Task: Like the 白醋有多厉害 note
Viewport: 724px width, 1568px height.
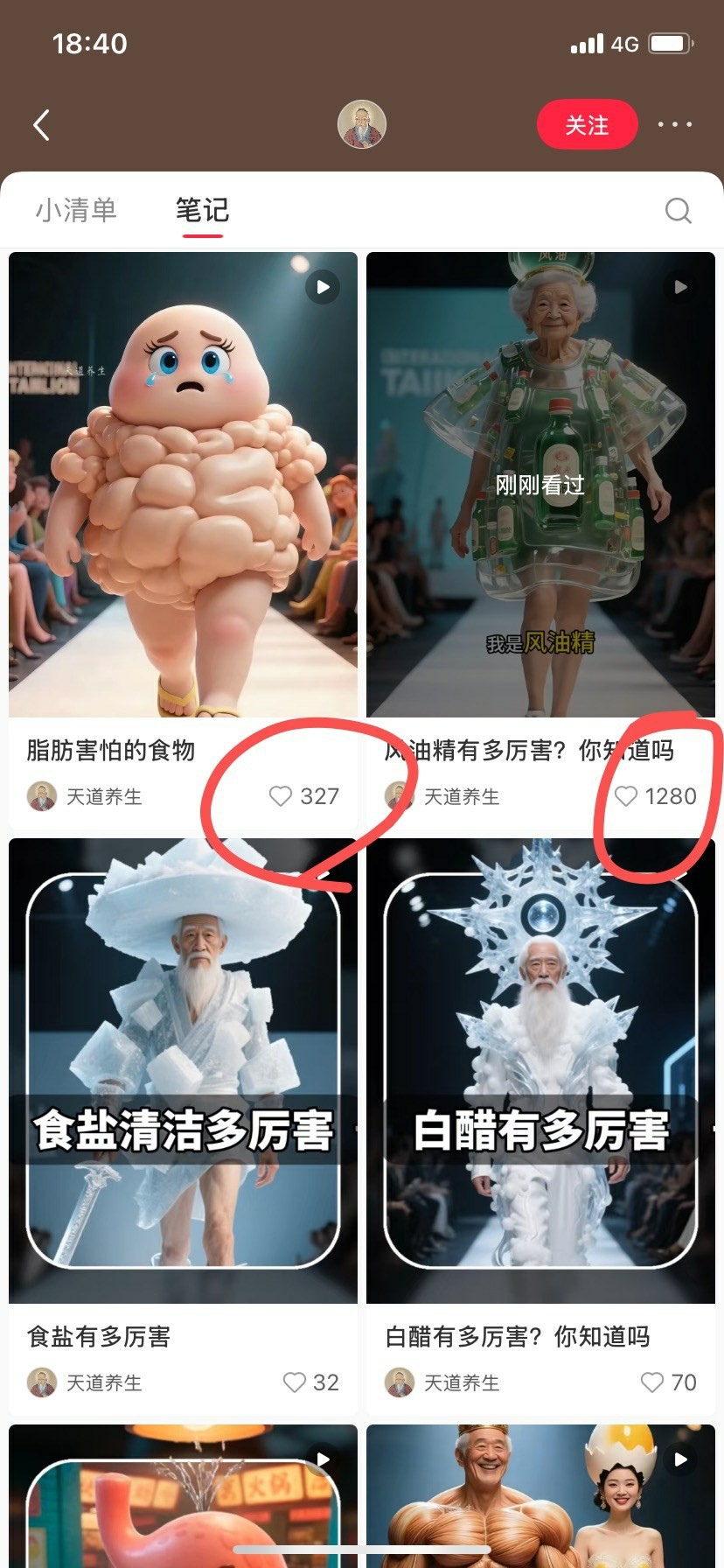Action: [x=652, y=1382]
